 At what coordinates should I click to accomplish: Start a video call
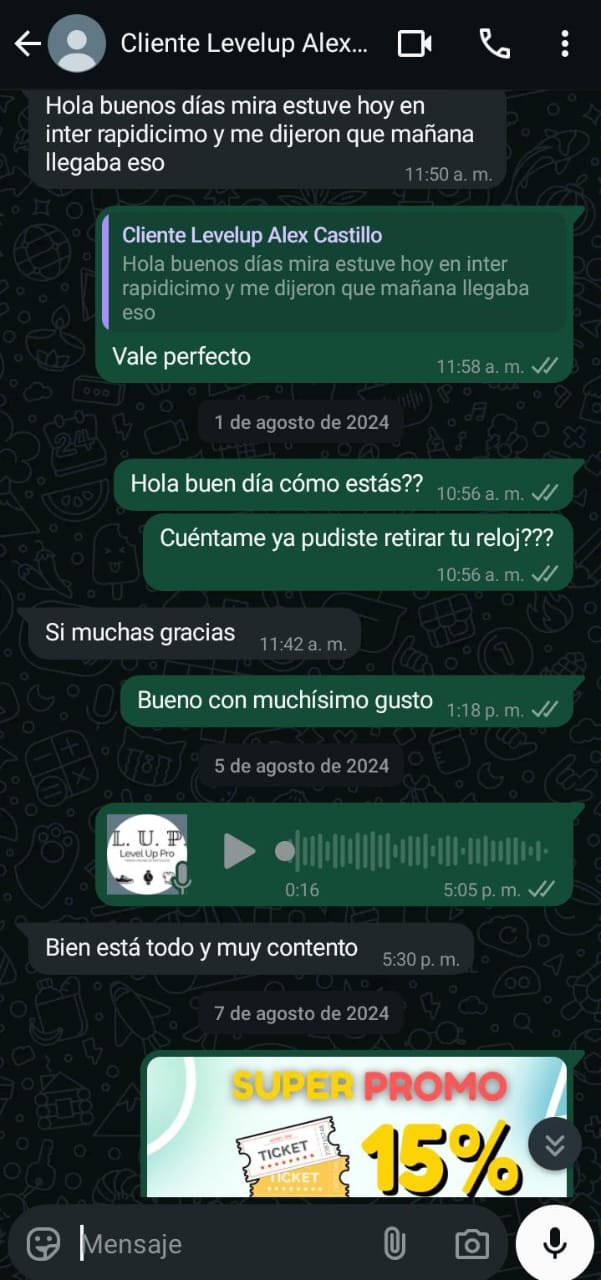(x=414, y=44)
